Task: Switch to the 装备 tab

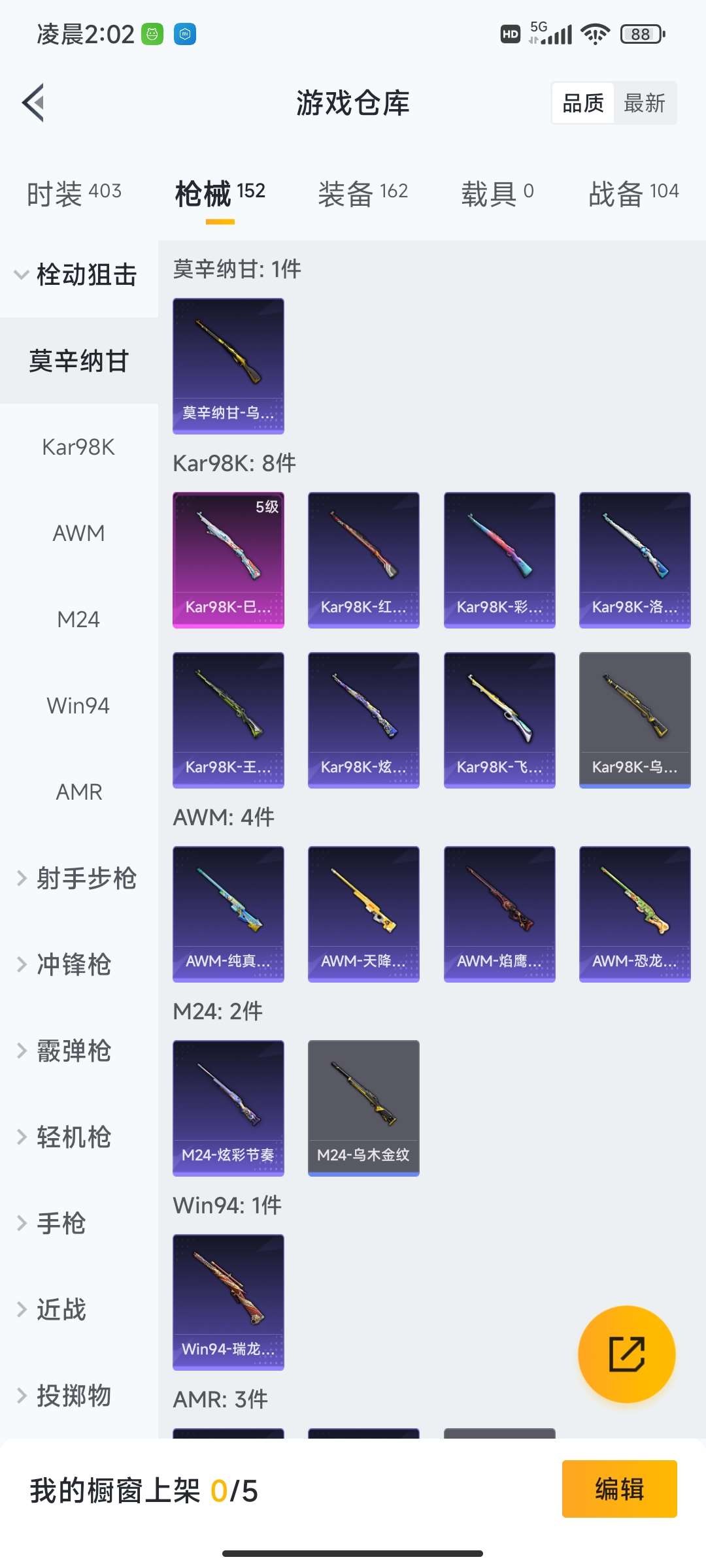Action: (363, 193)
